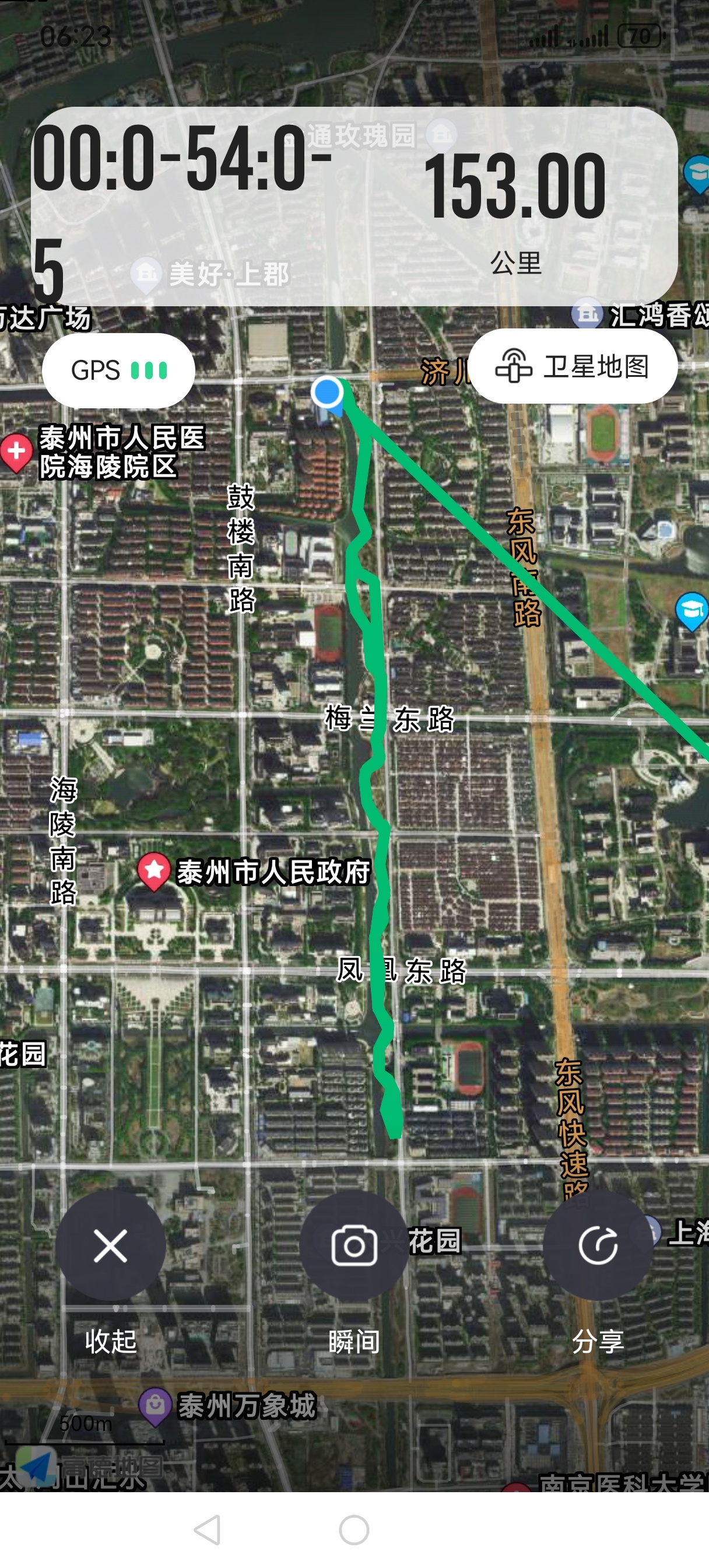Open the 瞬间 camera button
The image size is (709, 1568).
click(353, 1245)
